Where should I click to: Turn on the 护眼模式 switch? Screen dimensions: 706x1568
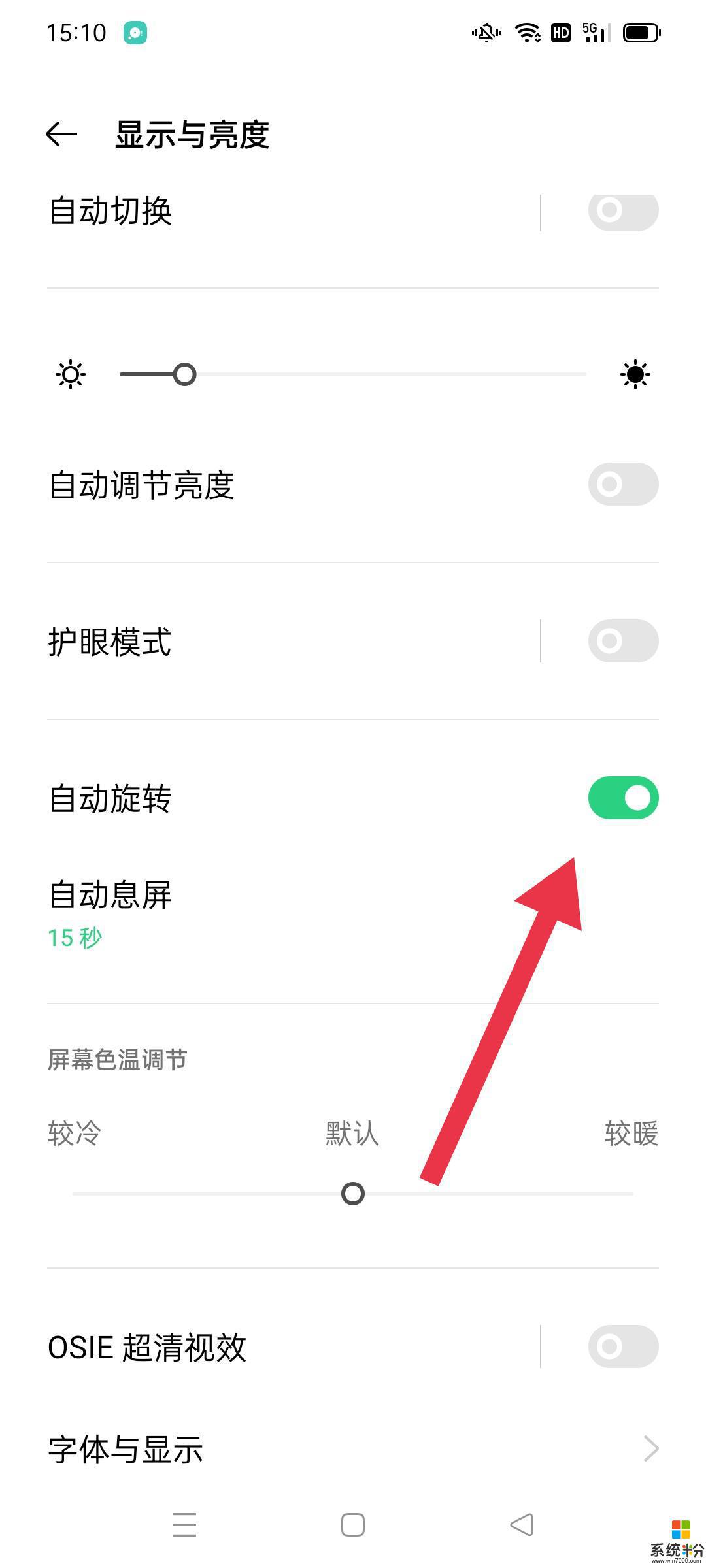[x=622, y=641]
